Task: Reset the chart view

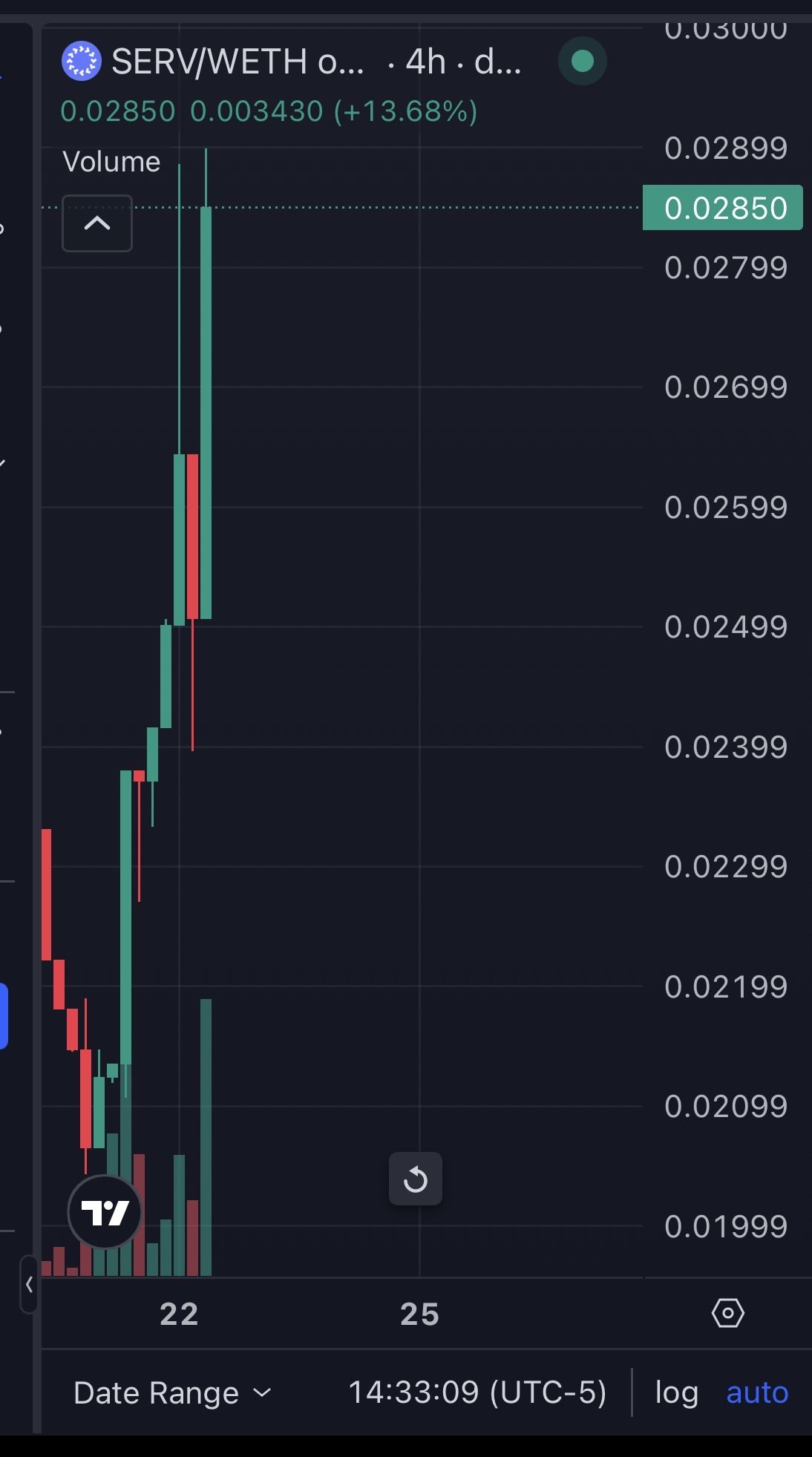Action: coord(416,1179)
